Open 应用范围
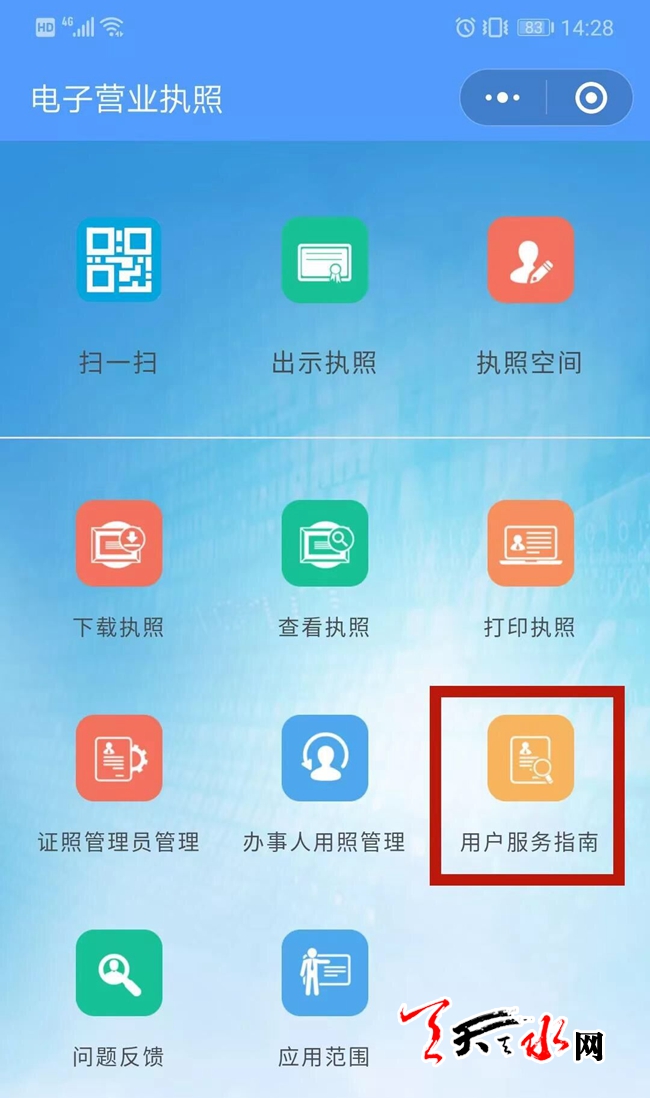This screenshot has width=650, height=1098. [324, 973]
